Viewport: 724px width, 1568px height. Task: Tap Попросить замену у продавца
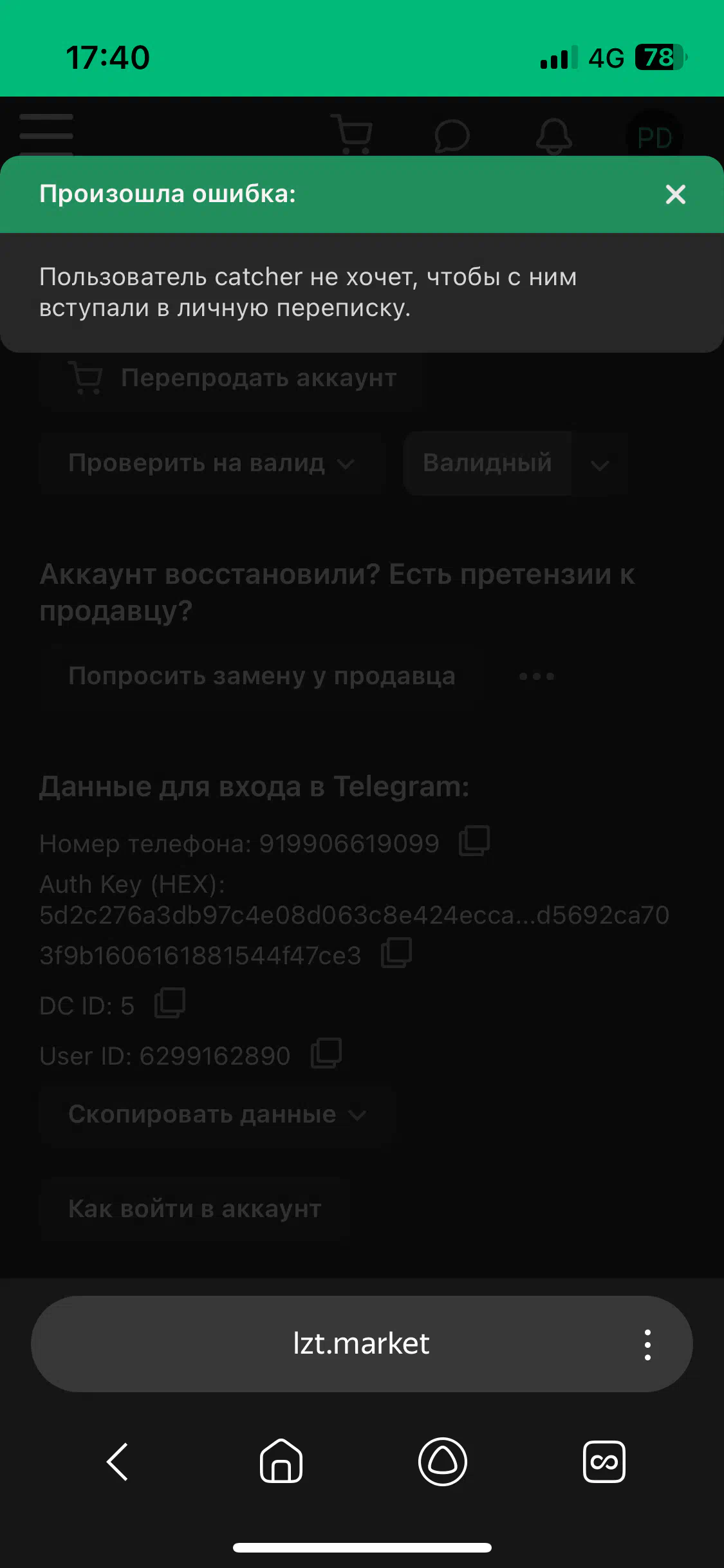[x=261, y=676]
